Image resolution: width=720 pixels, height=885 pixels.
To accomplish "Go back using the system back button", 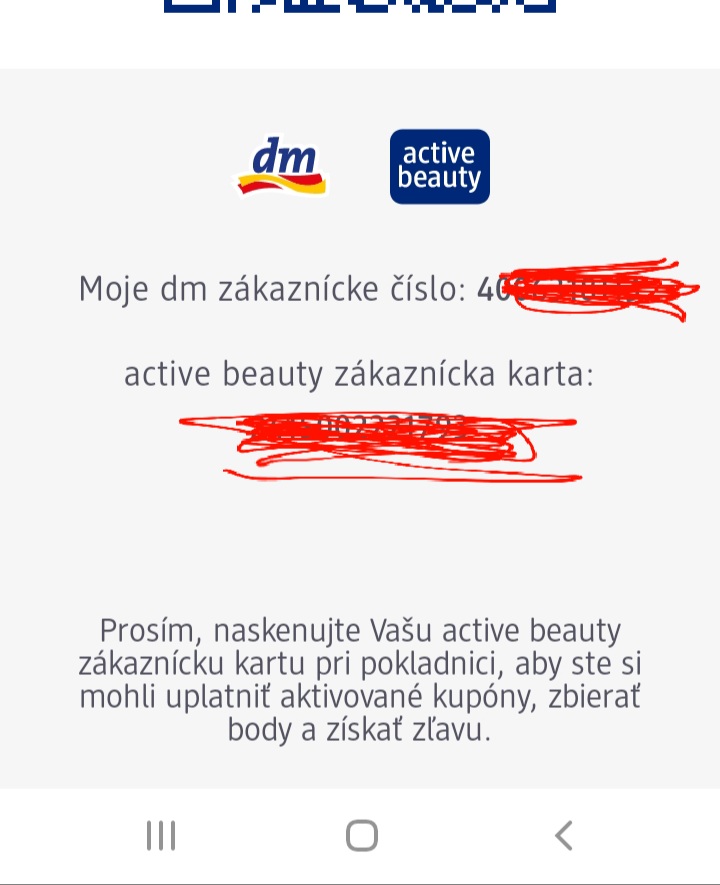I will pos(563,835).
